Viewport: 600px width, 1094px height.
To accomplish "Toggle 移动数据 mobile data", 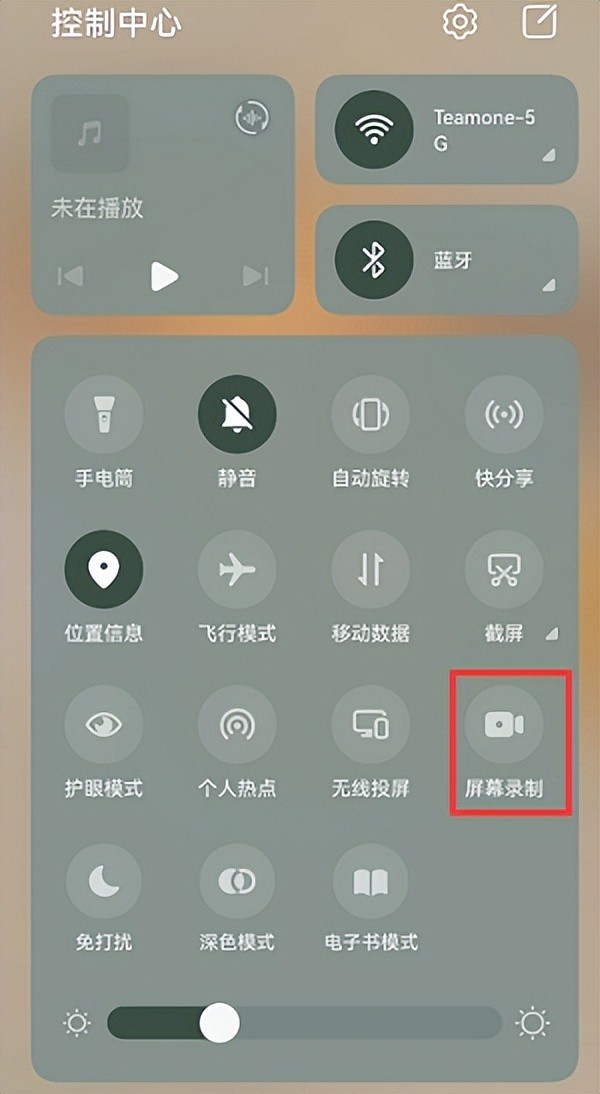I will (371, 570).
